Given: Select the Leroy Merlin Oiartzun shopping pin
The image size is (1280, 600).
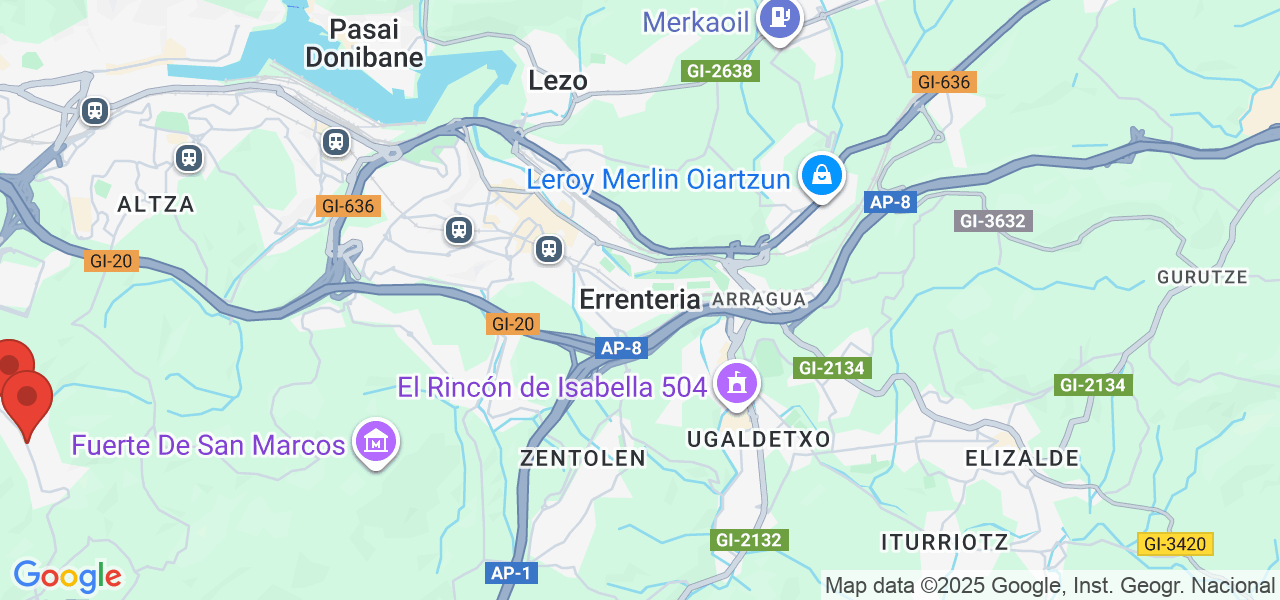Looking at the screenshot, I should tap(822, 176).
